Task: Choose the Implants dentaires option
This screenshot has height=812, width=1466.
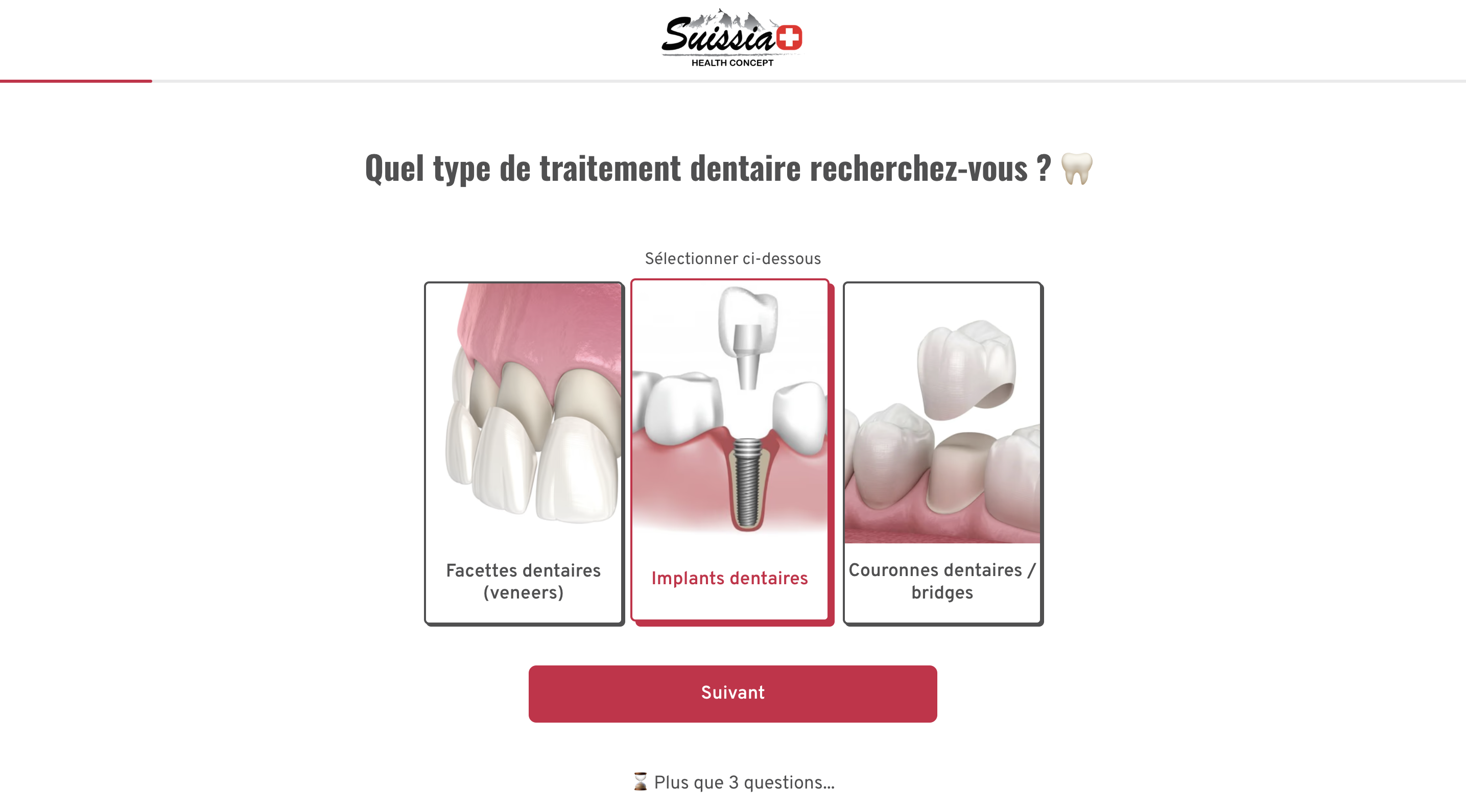Action: tap(729, 449)
